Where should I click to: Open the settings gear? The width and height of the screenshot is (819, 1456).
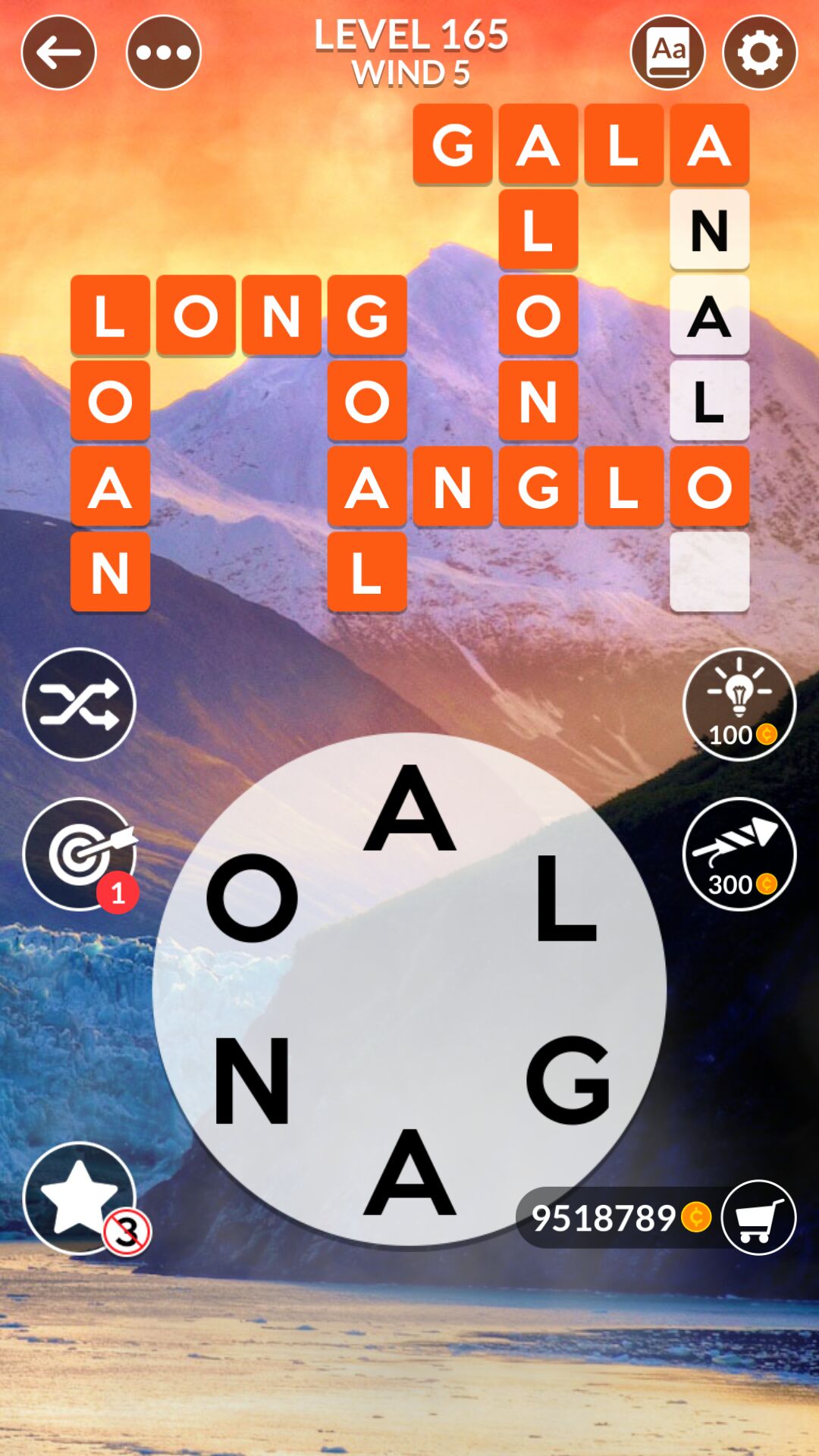[x=760, y=52]
